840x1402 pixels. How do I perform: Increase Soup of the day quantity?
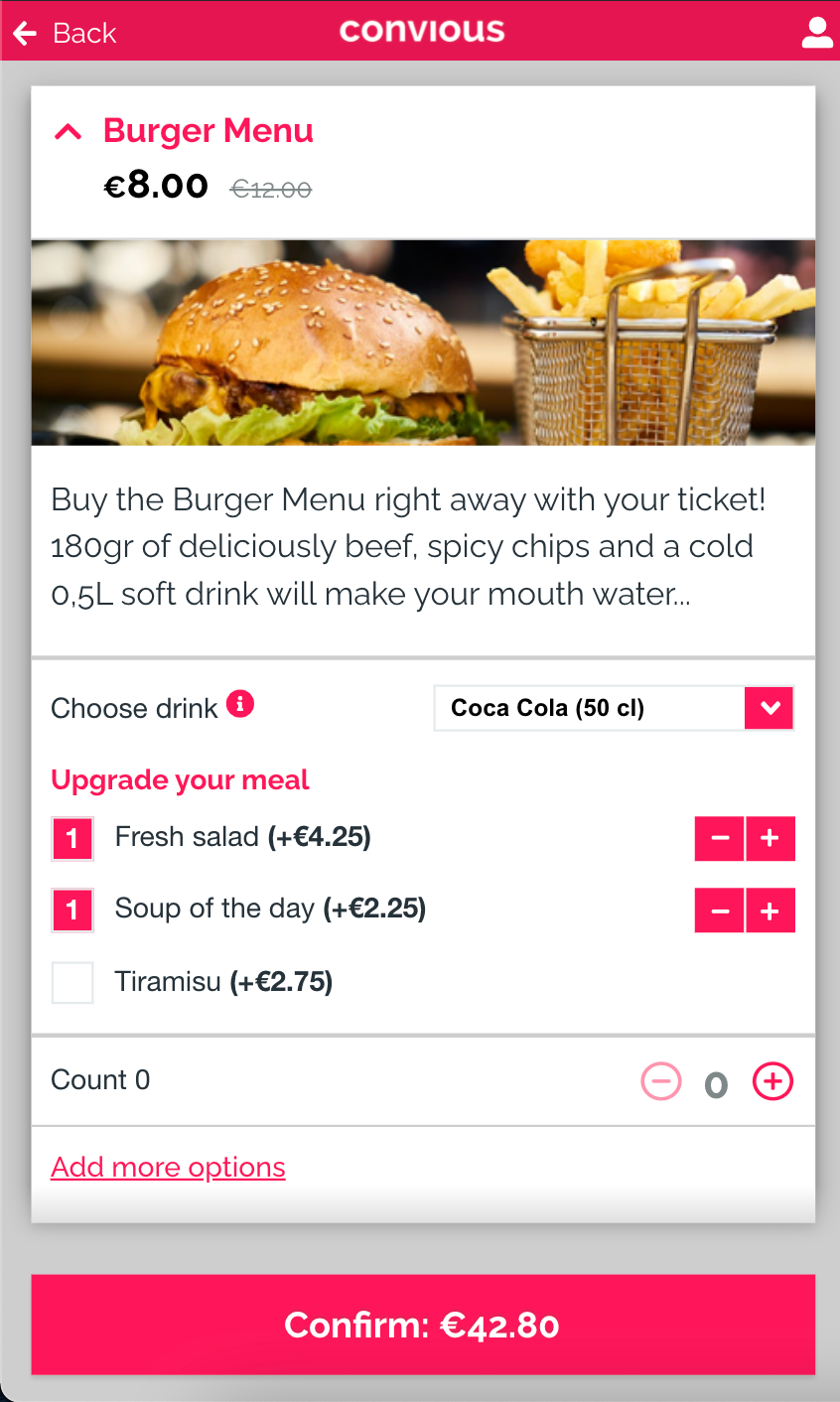tap(770, 911)
